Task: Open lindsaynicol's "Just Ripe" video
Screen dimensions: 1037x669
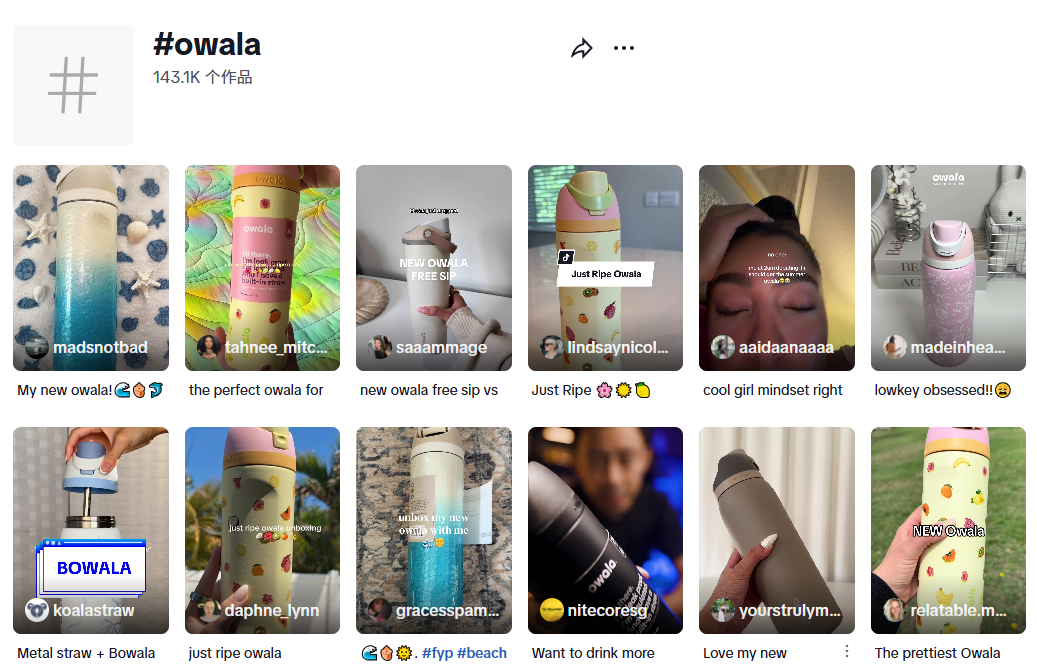Action: pos(605,267)
